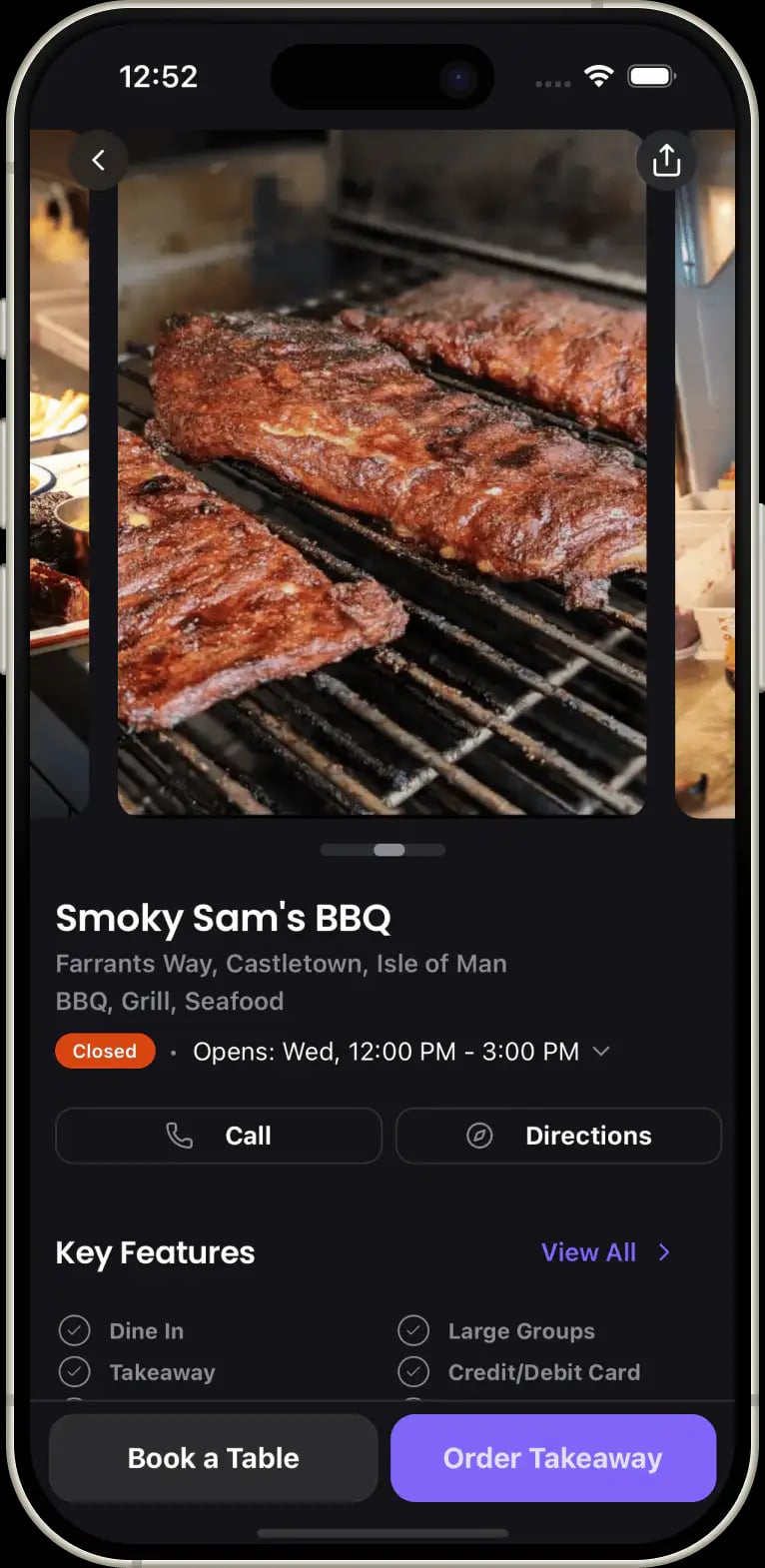
Task: Expand the opening hours dropdown chevron
Action: [601, 1051]
